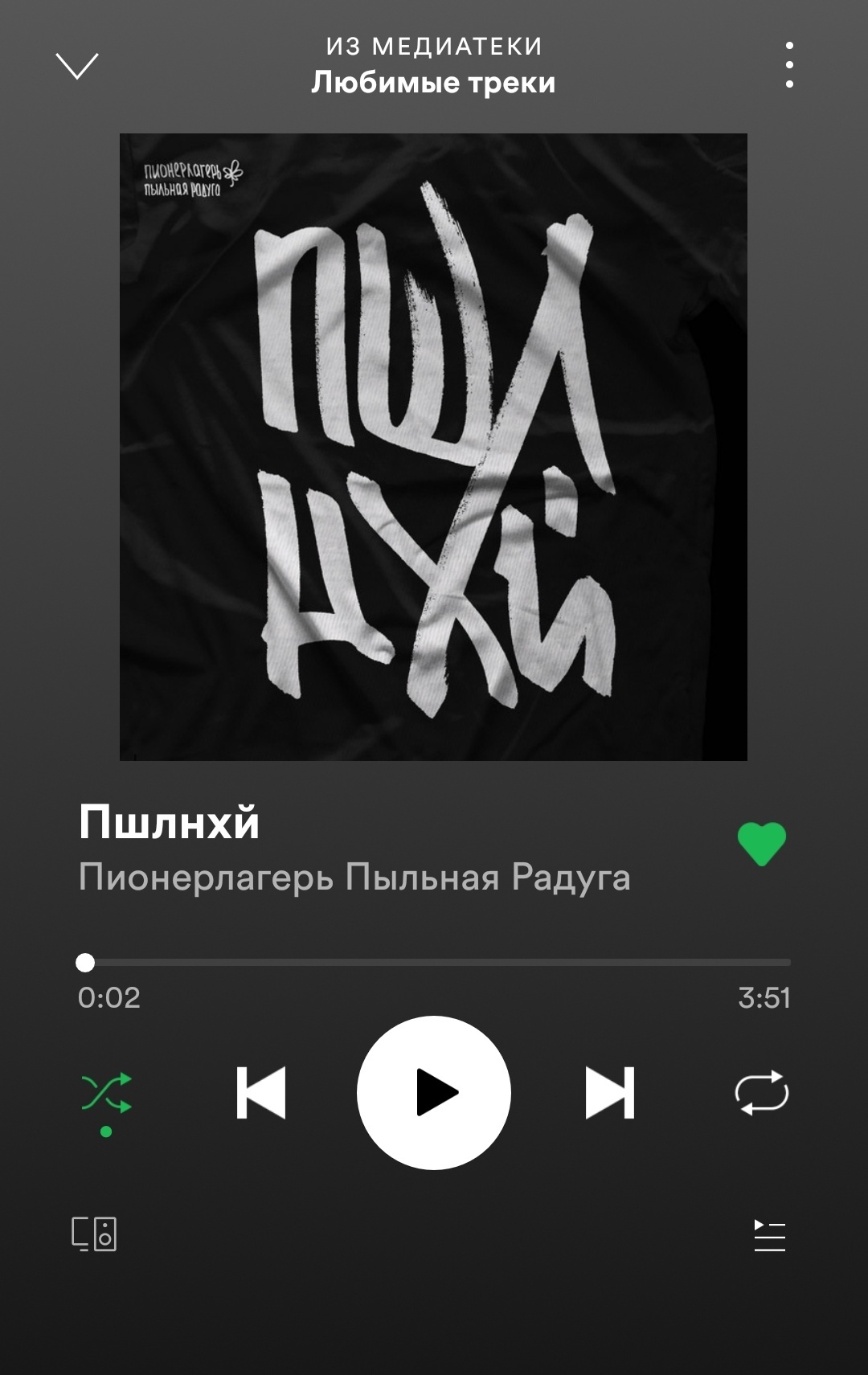Skip to the next track
The image size is (868, 1375).
click(609, 1093)
